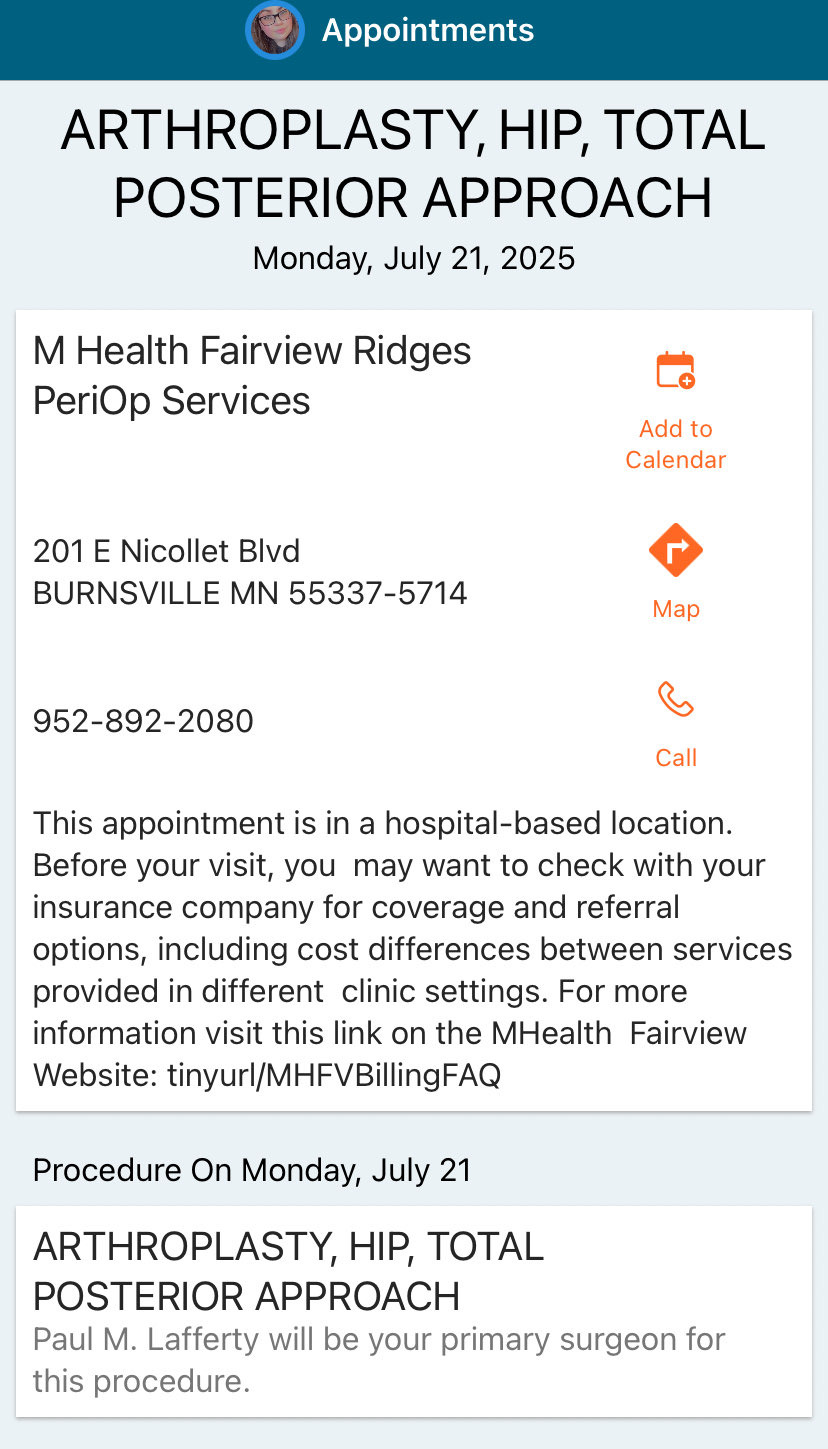Tap the profile avatar beside Appointments
This screenshot has width=828, height=1449.
pyautogui.click(x=274, y=30)
